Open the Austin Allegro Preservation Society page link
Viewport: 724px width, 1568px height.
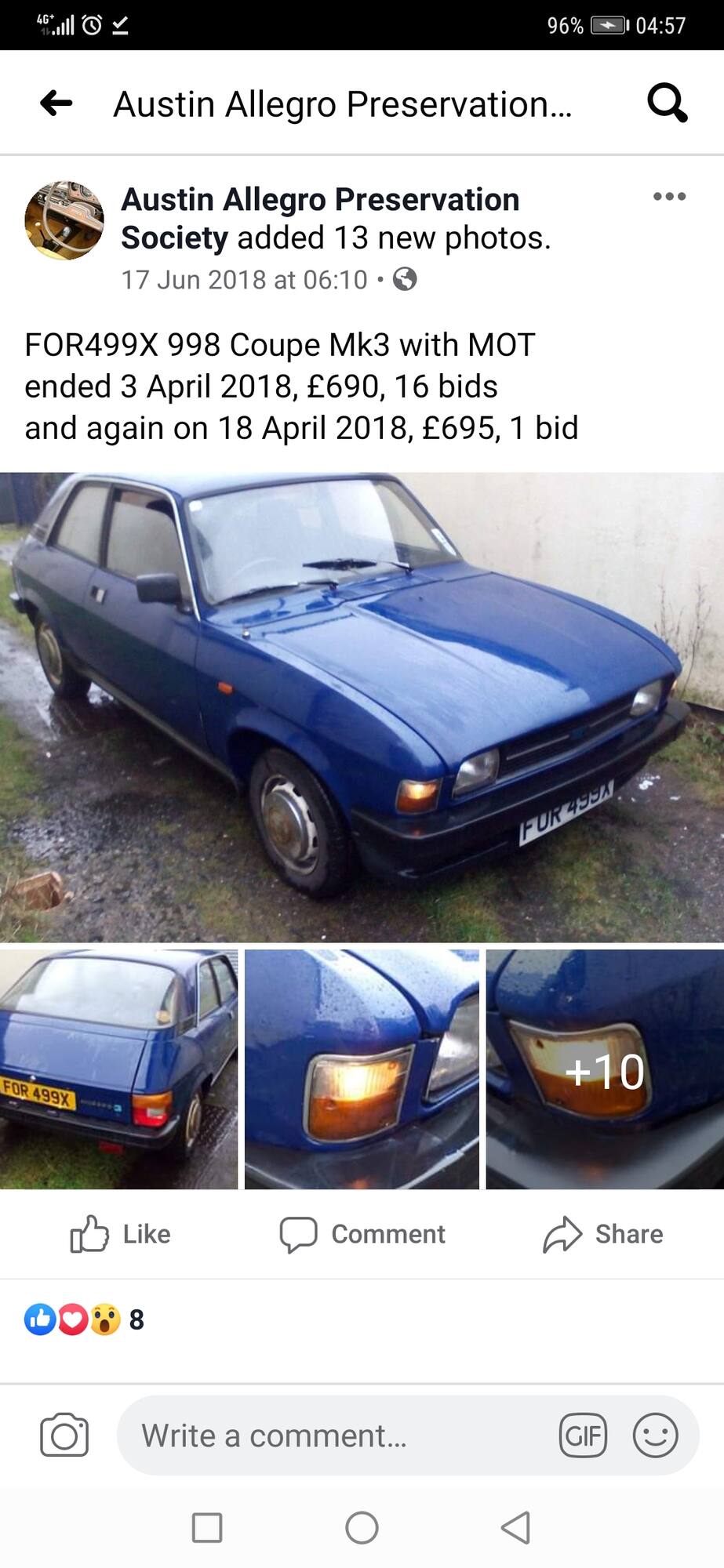[320, 218]
